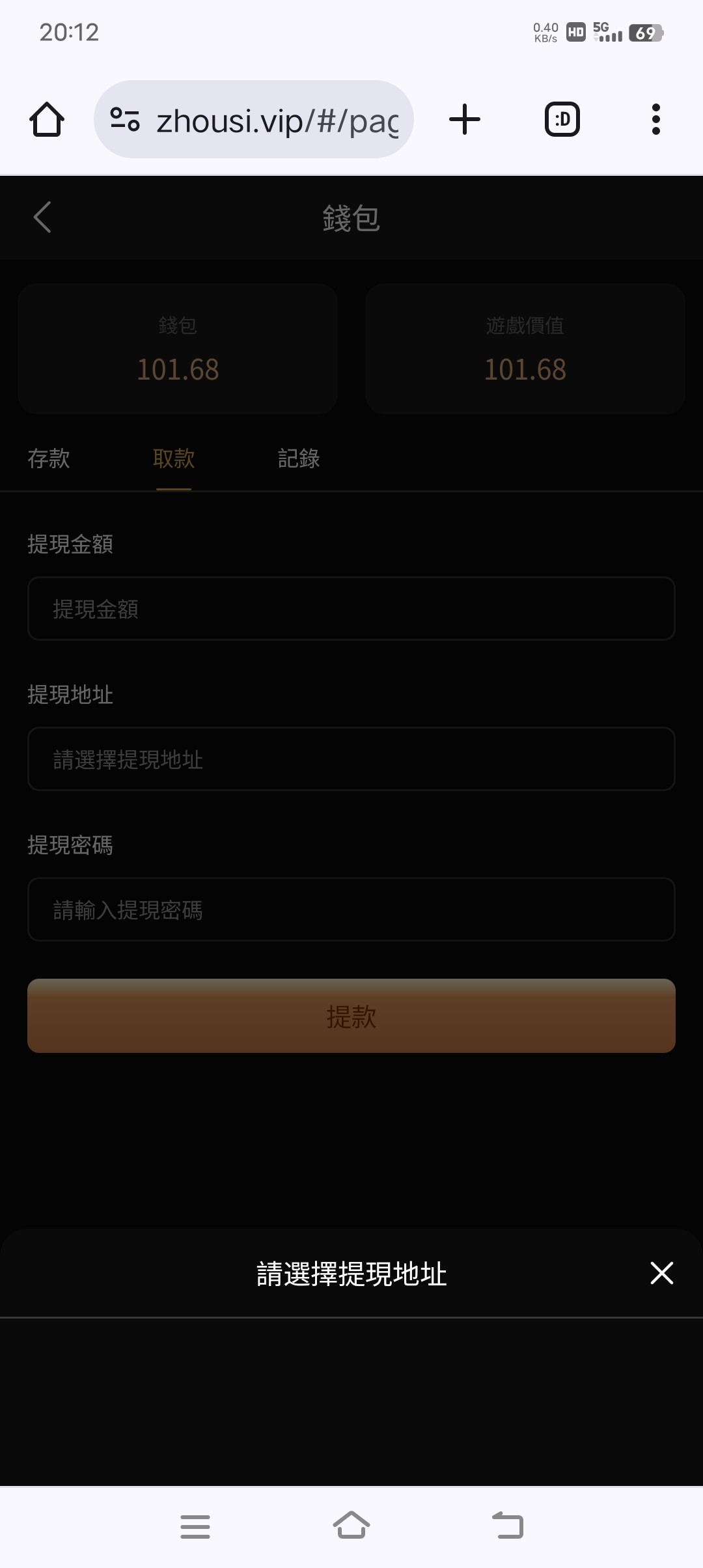703x1568 pixels.
Task: Tap the 請輸入提現密碼 password field
Action: coord(351,910)
